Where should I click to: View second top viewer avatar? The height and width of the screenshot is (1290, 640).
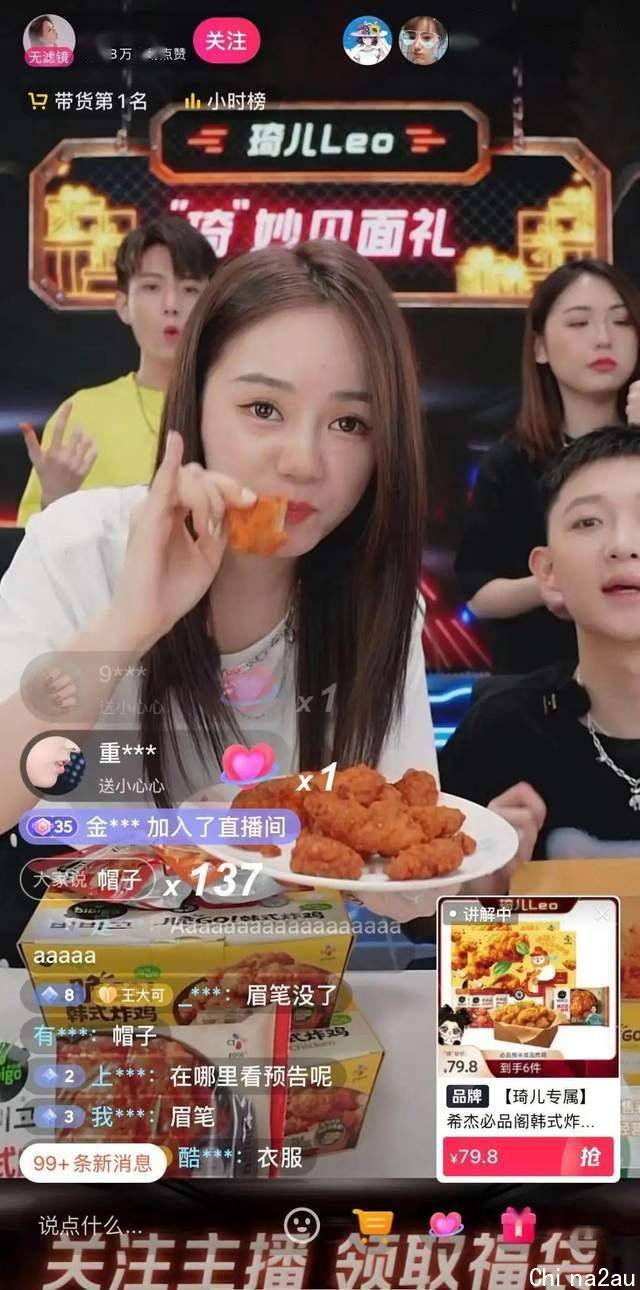[x=423, y=41]
